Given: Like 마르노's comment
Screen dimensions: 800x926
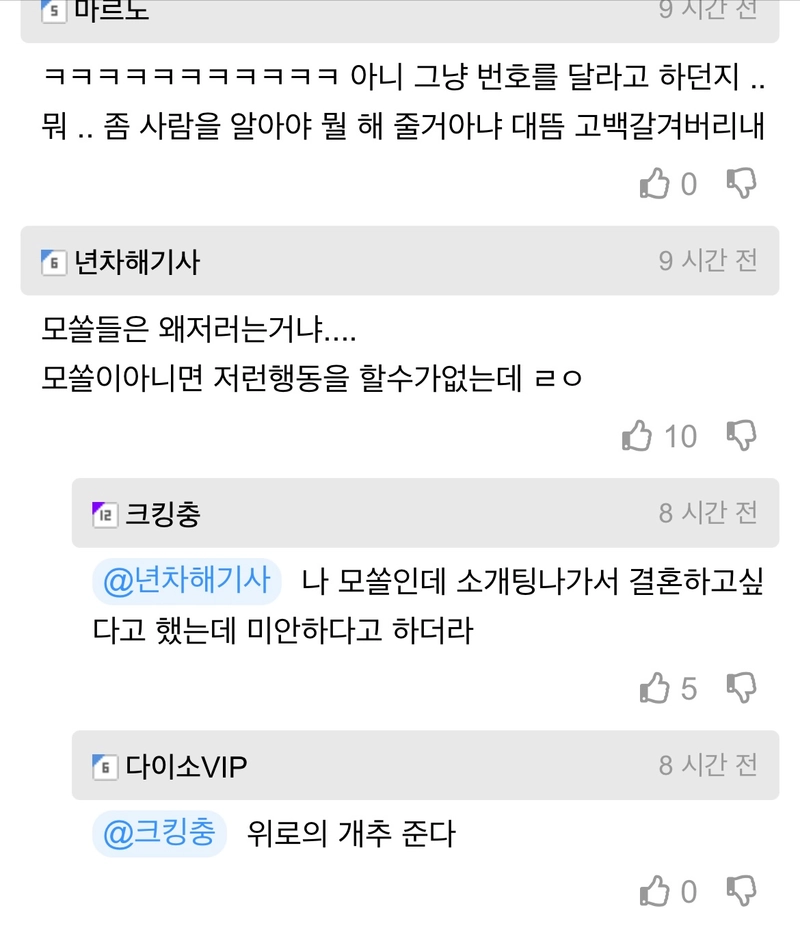Looking at the screenshot, I should point(654,184).
